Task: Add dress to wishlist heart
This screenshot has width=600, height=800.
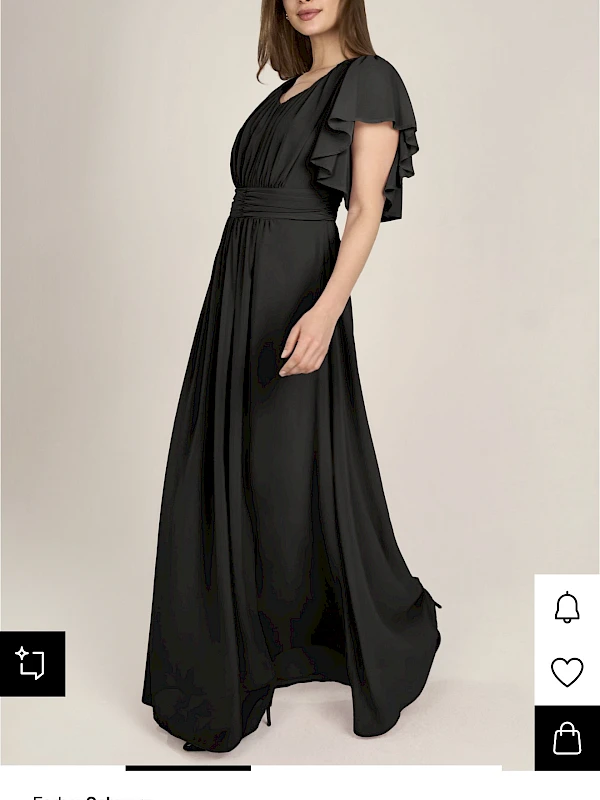Action: (567, 672)
